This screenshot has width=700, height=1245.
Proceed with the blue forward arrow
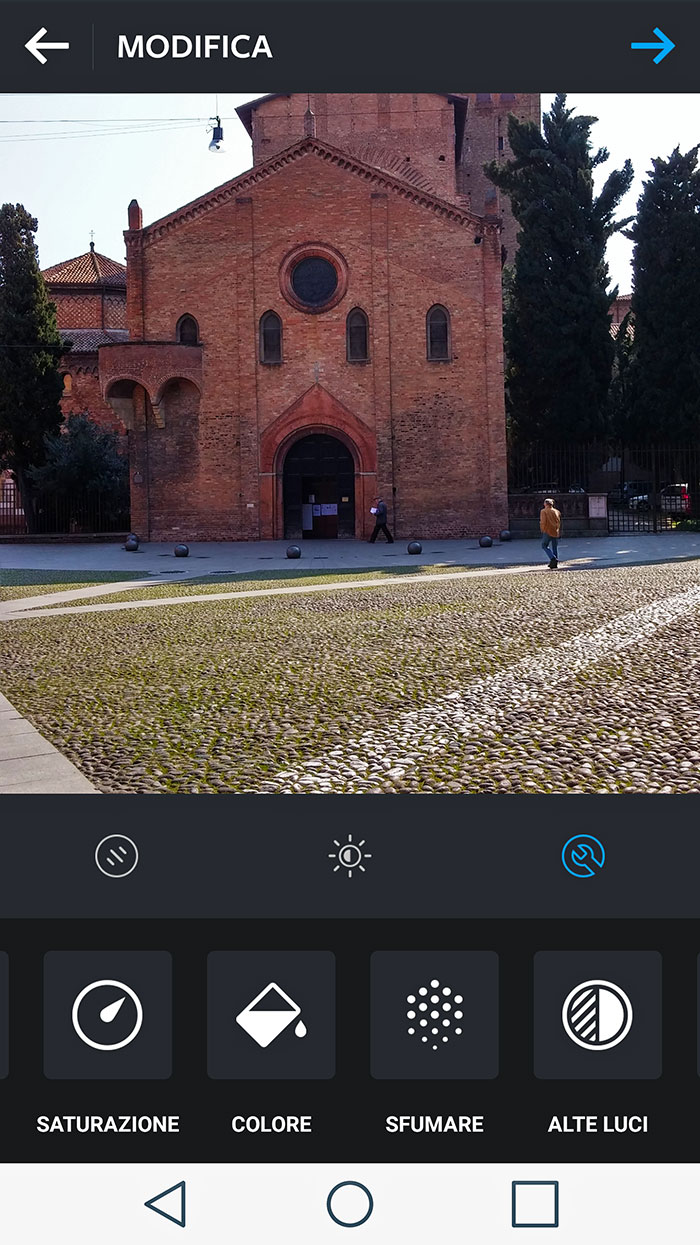click(x=653, y=46)
